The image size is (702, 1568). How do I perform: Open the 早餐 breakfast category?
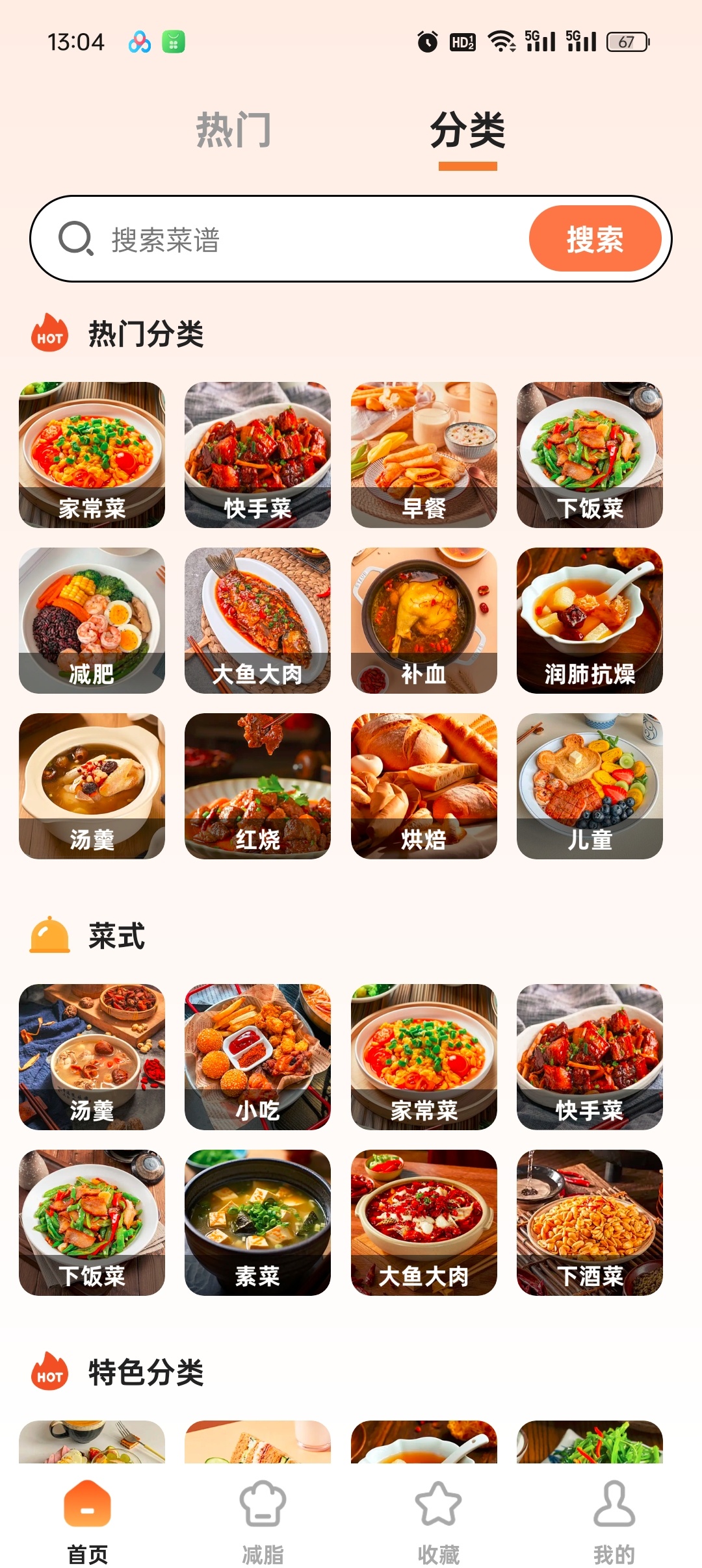pos(424,453)
